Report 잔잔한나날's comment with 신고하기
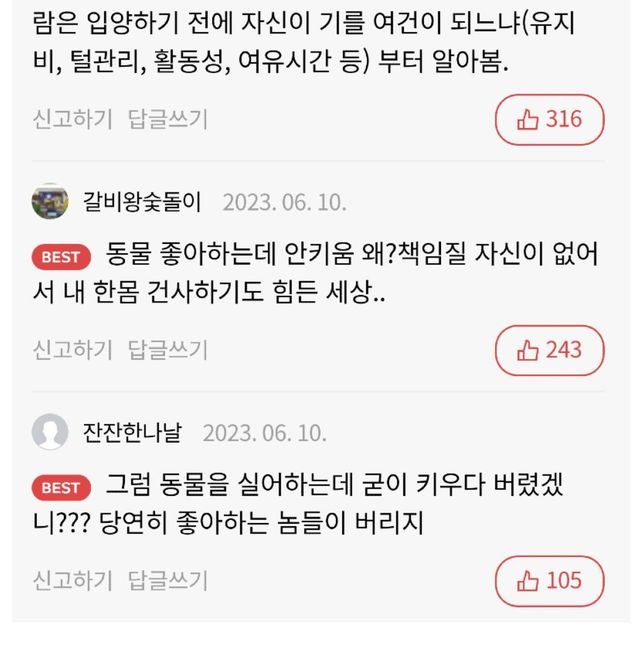Screen dimensions: 640x657 72,580
